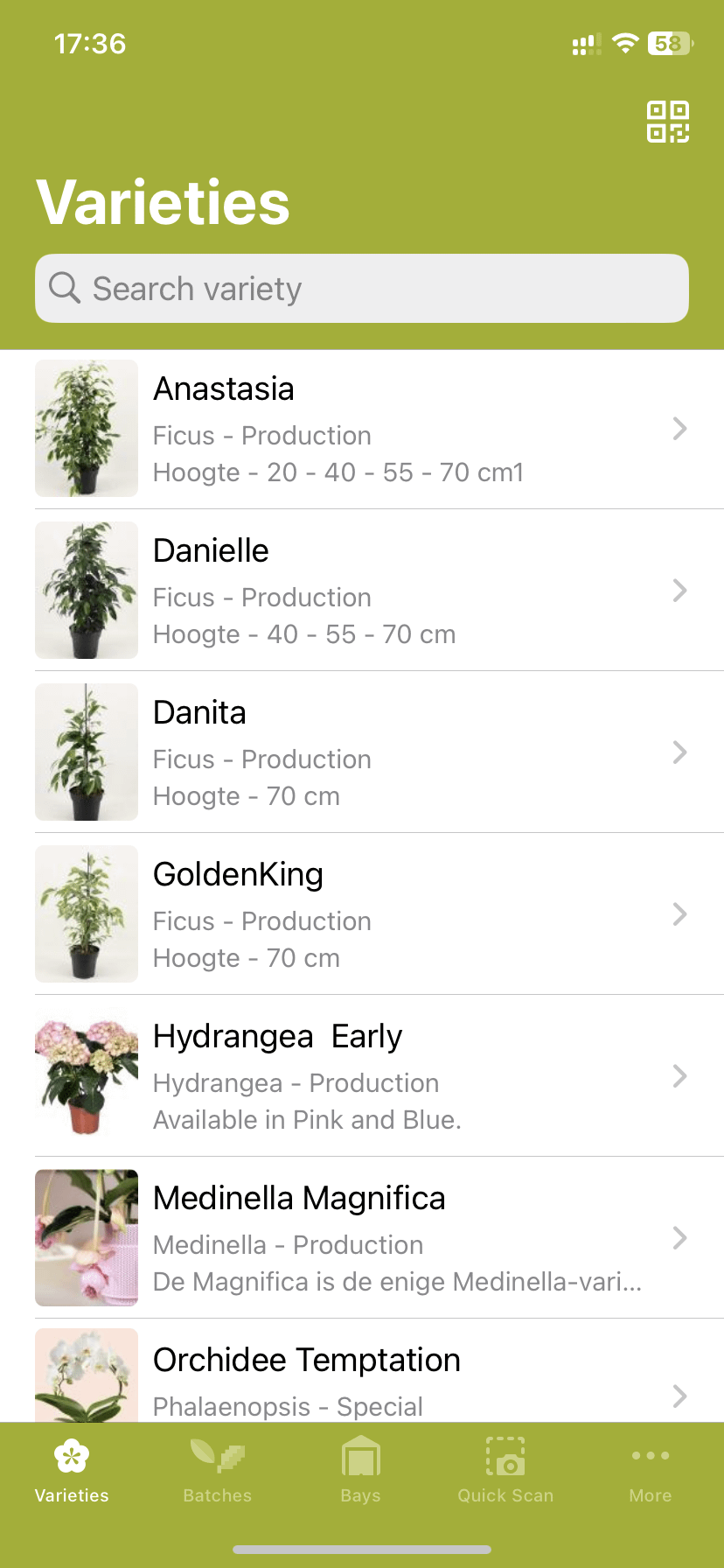Image resolution: width=724 pixels, height=1568 pixels.
Task: Go to the Bays tab
Action: [x=361, y=1471]
